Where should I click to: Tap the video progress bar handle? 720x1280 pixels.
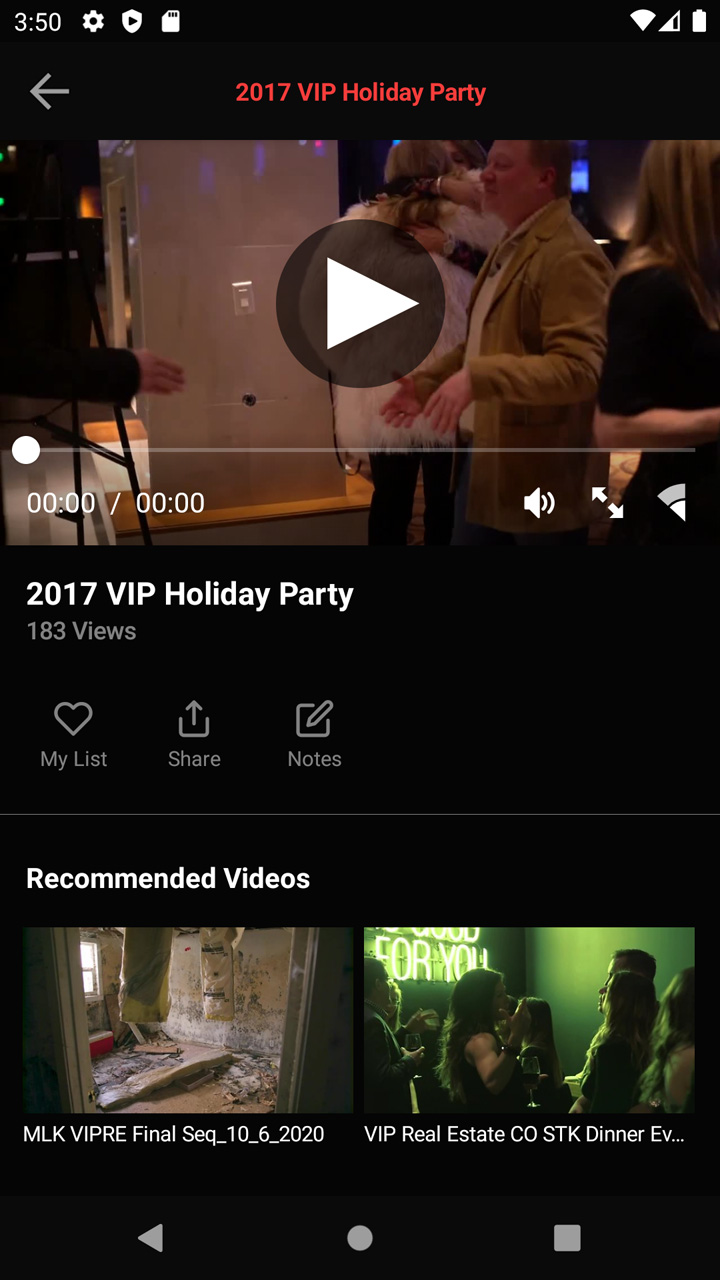[26, 450]
